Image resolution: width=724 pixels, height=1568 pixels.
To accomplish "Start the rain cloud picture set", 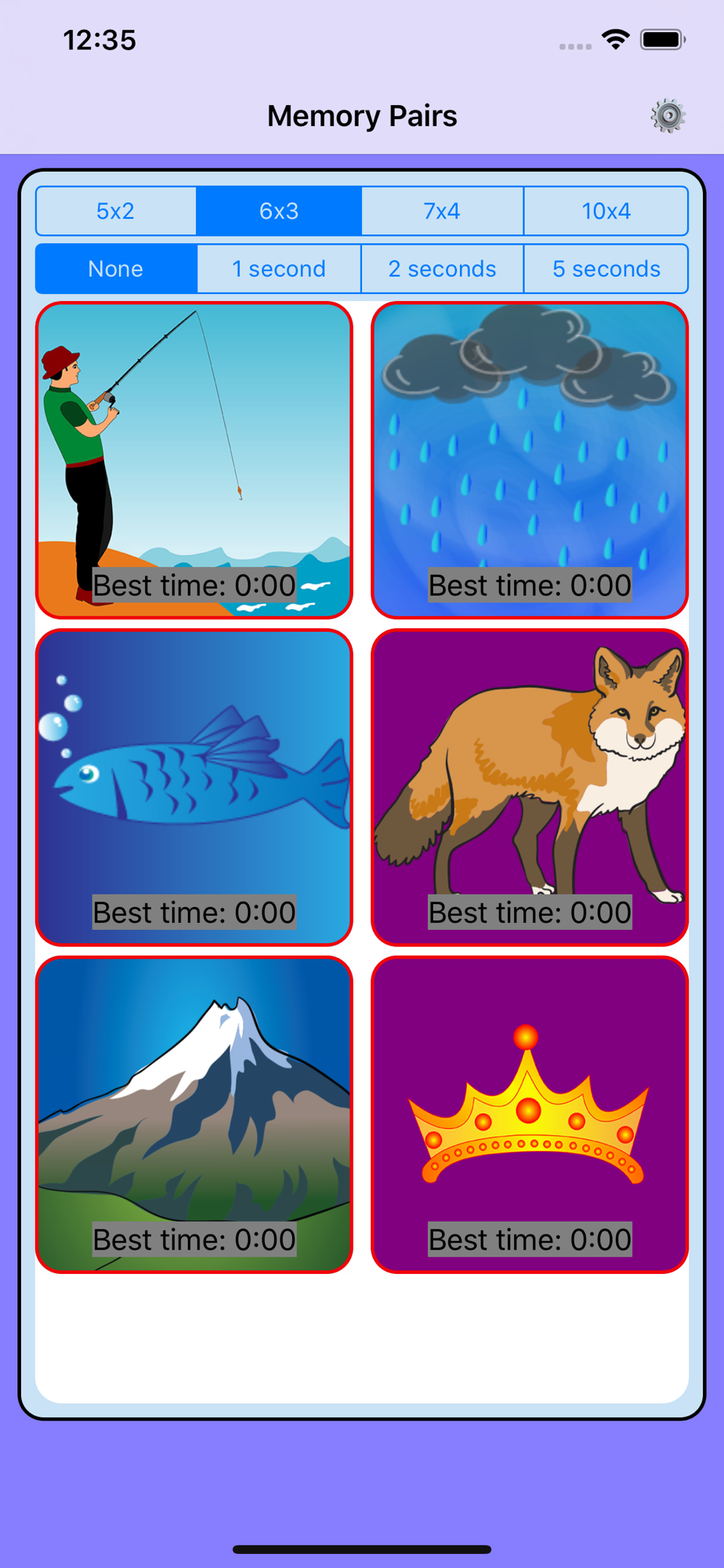I will (530, 459).
